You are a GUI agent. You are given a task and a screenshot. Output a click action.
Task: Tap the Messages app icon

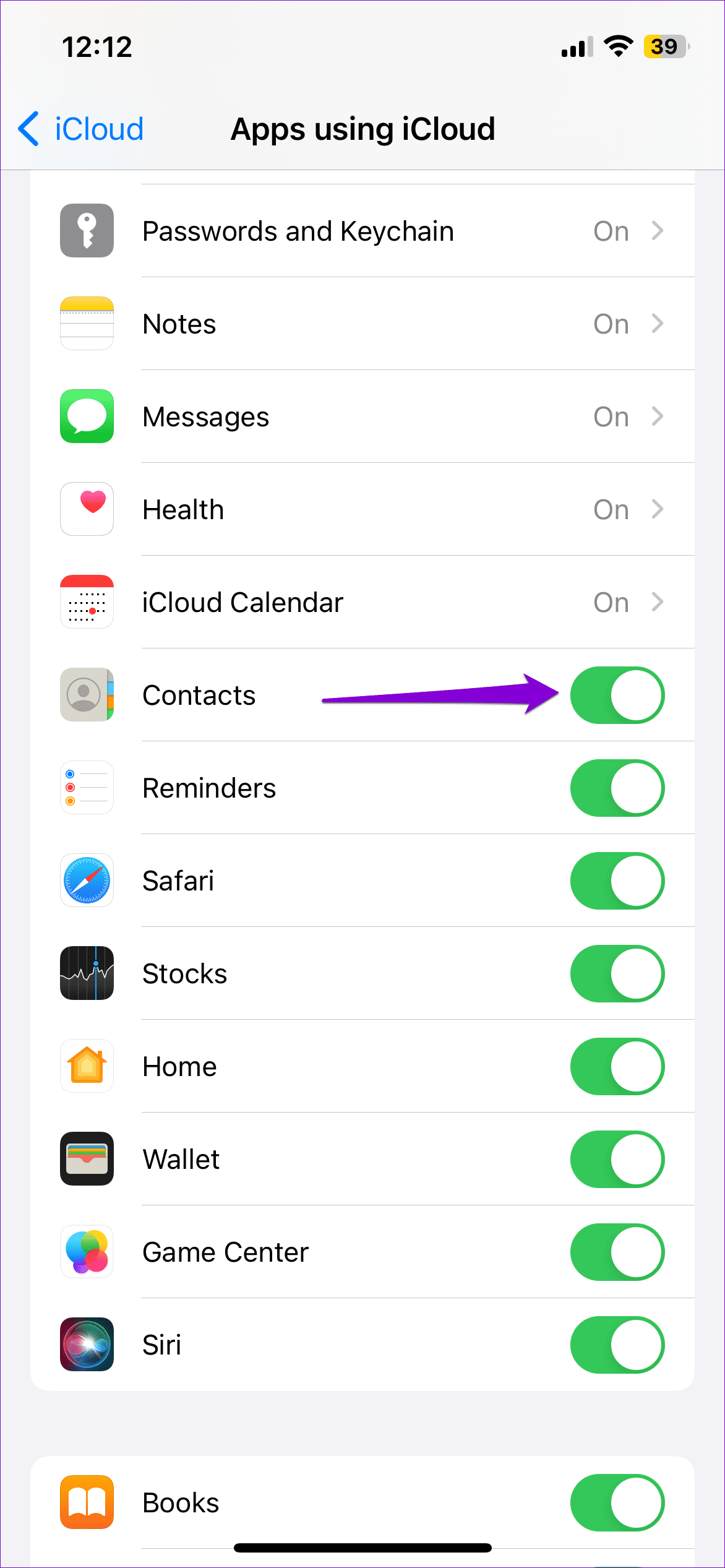pos(87,416)
